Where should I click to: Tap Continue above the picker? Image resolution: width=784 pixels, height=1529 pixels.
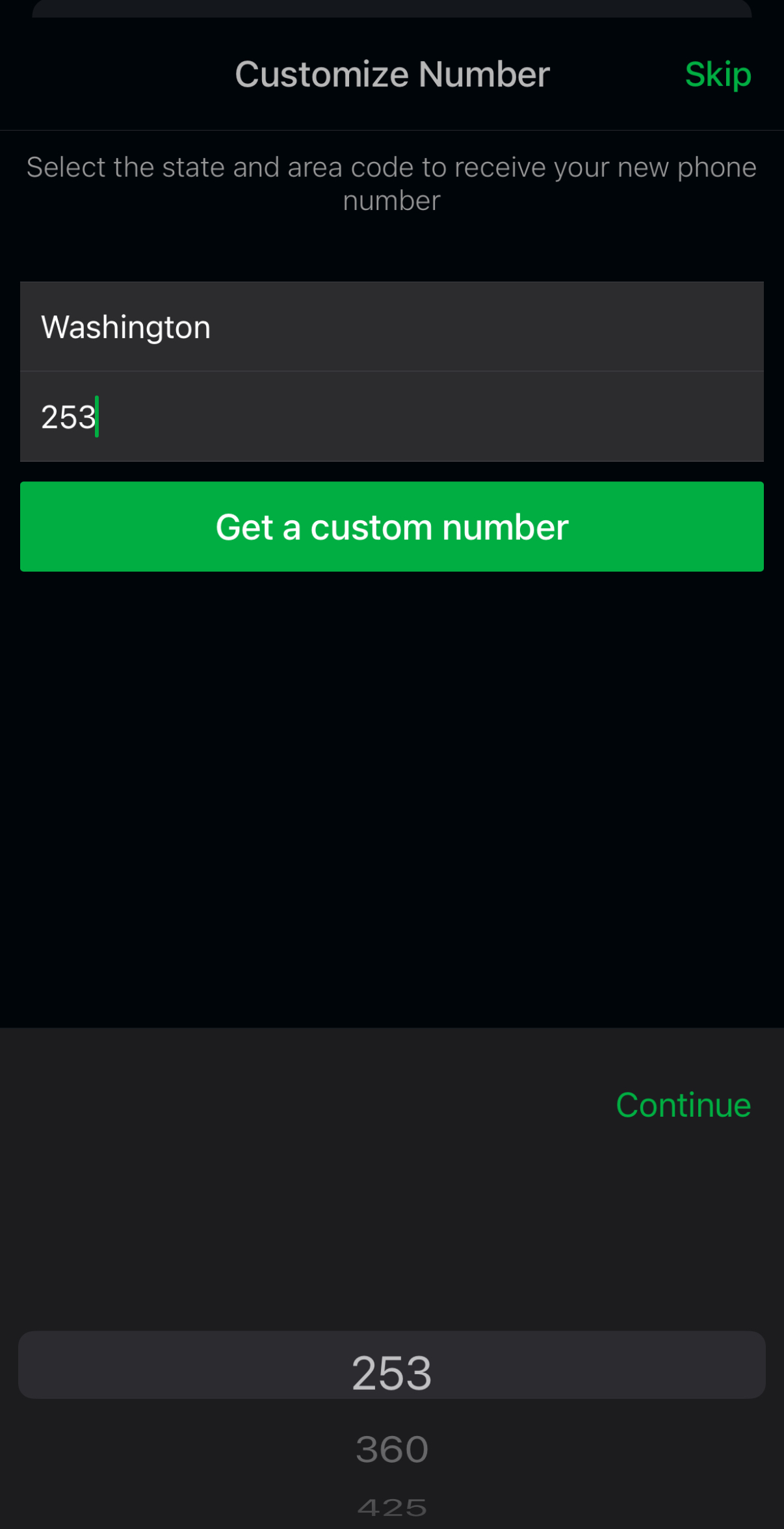(x=683, y=1105)
